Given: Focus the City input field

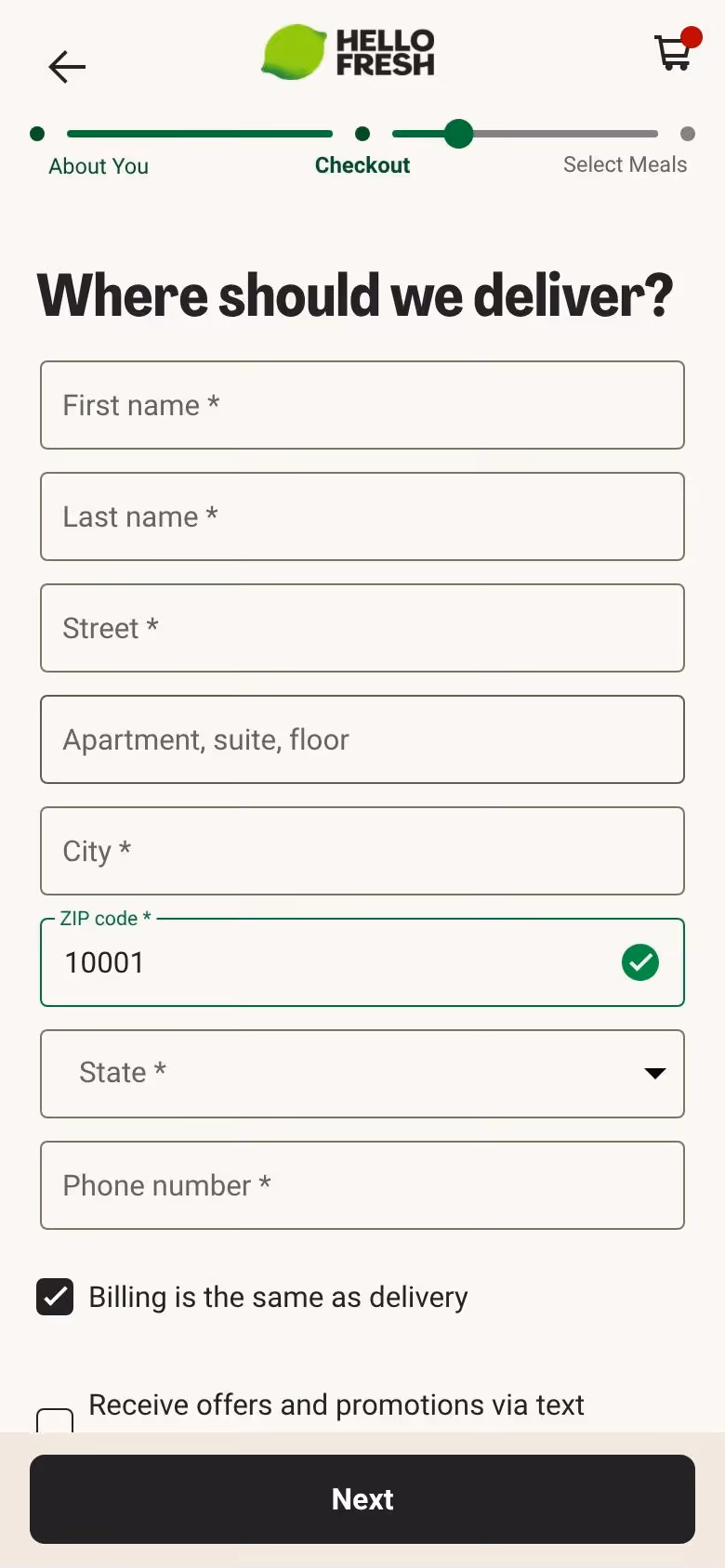Looking at the screenshot, I should [362, 851].
